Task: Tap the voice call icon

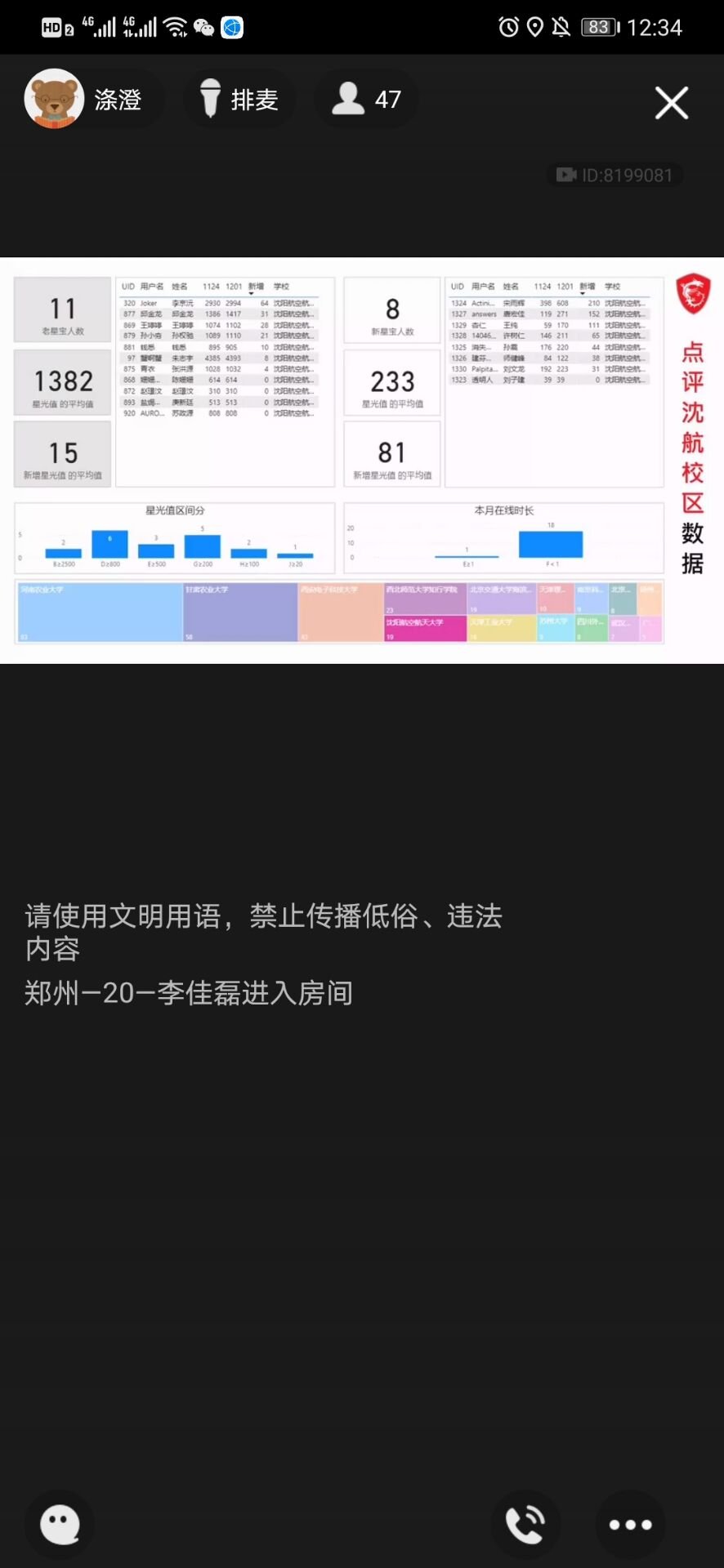Action: click(x=525, y=1524)
